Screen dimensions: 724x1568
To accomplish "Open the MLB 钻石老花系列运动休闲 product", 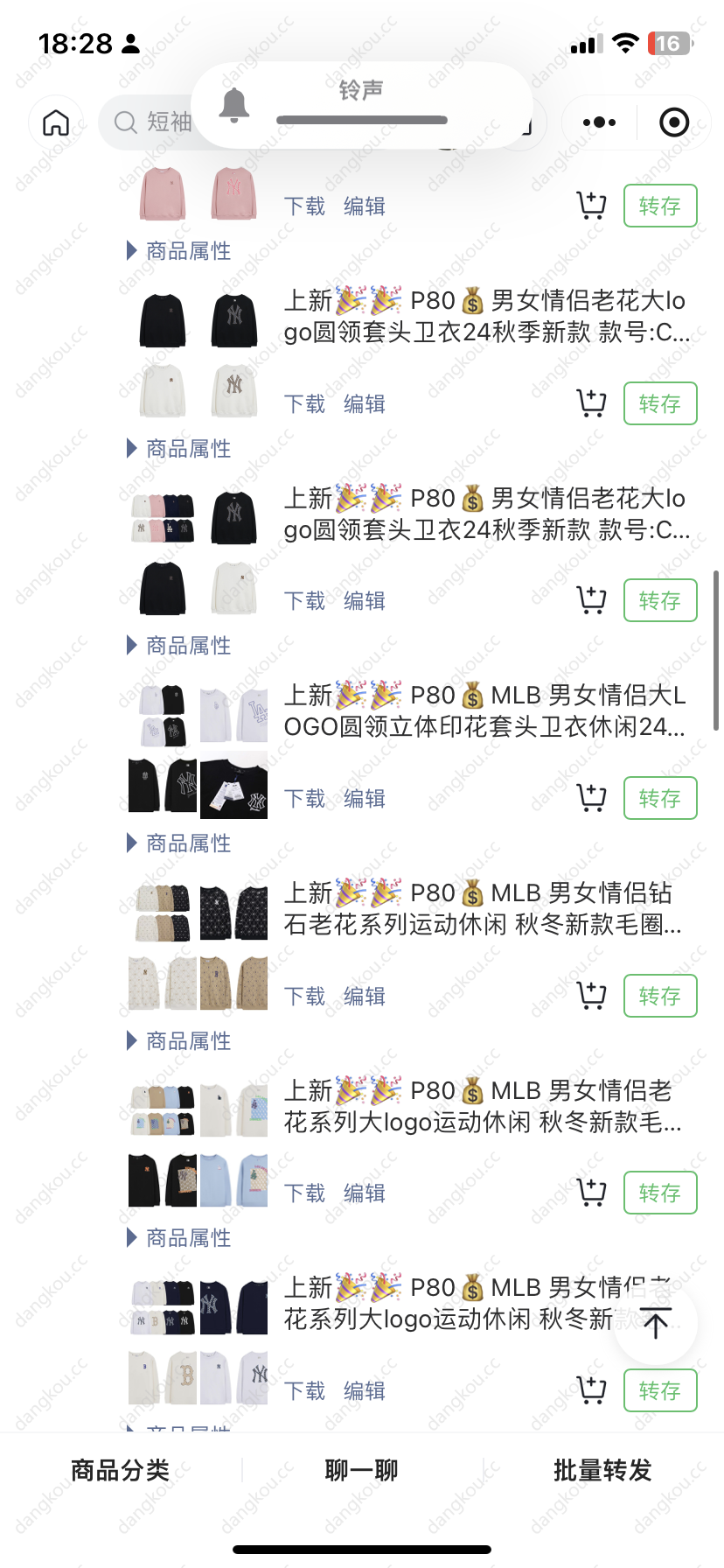I will 483,908.
